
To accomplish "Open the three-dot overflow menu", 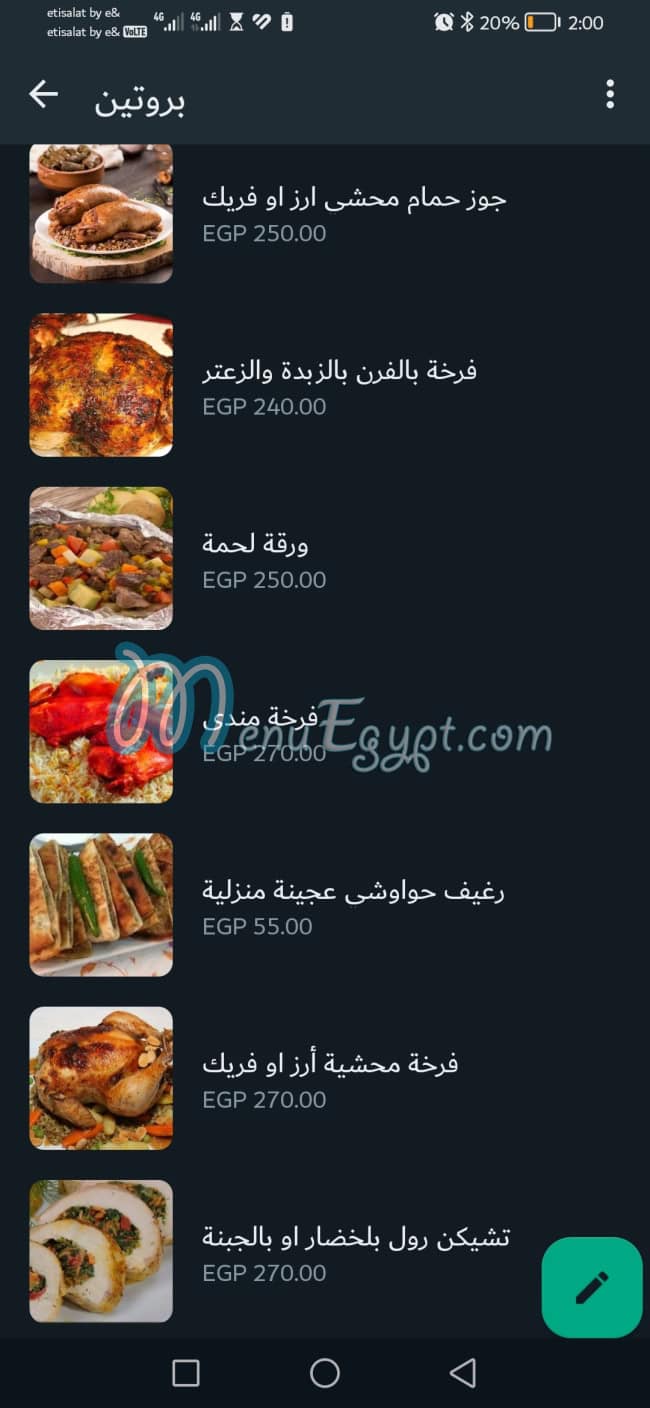I will click(609, 95).
